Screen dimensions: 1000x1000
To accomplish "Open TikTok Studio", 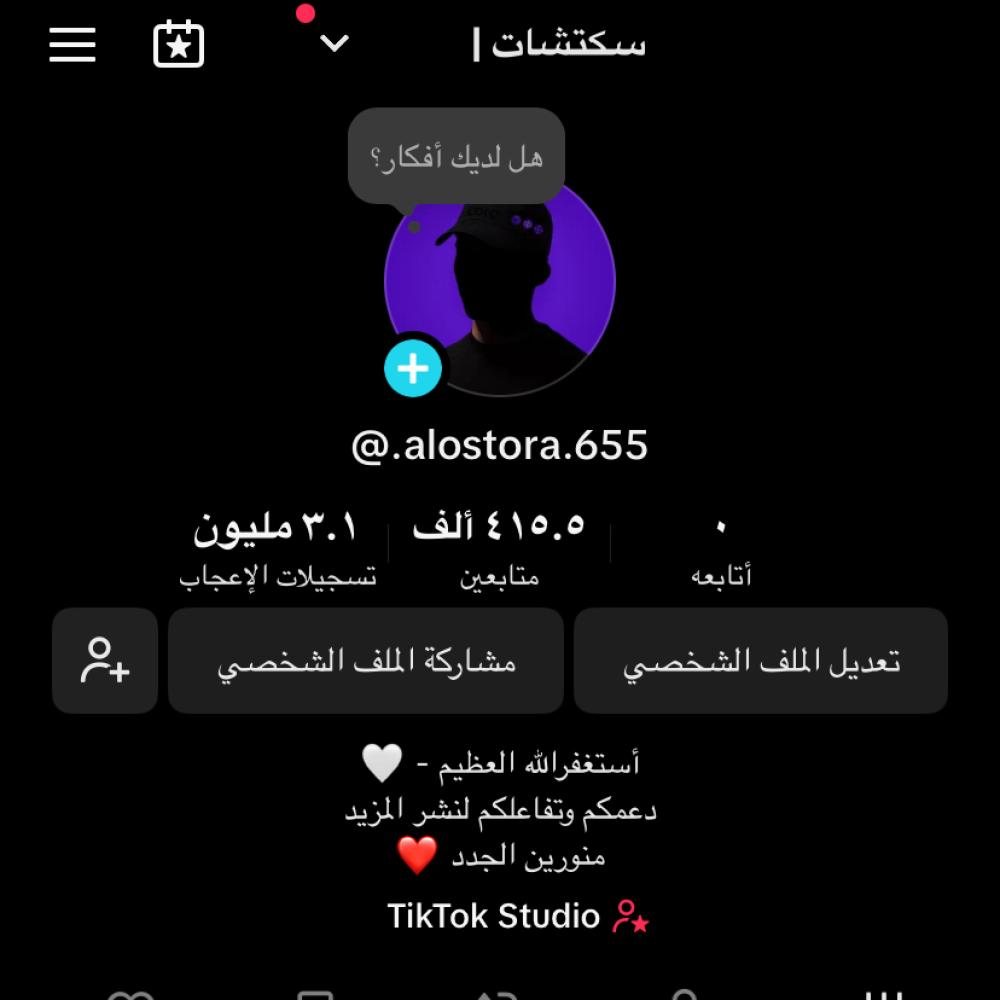I will [x=518, y=916].
